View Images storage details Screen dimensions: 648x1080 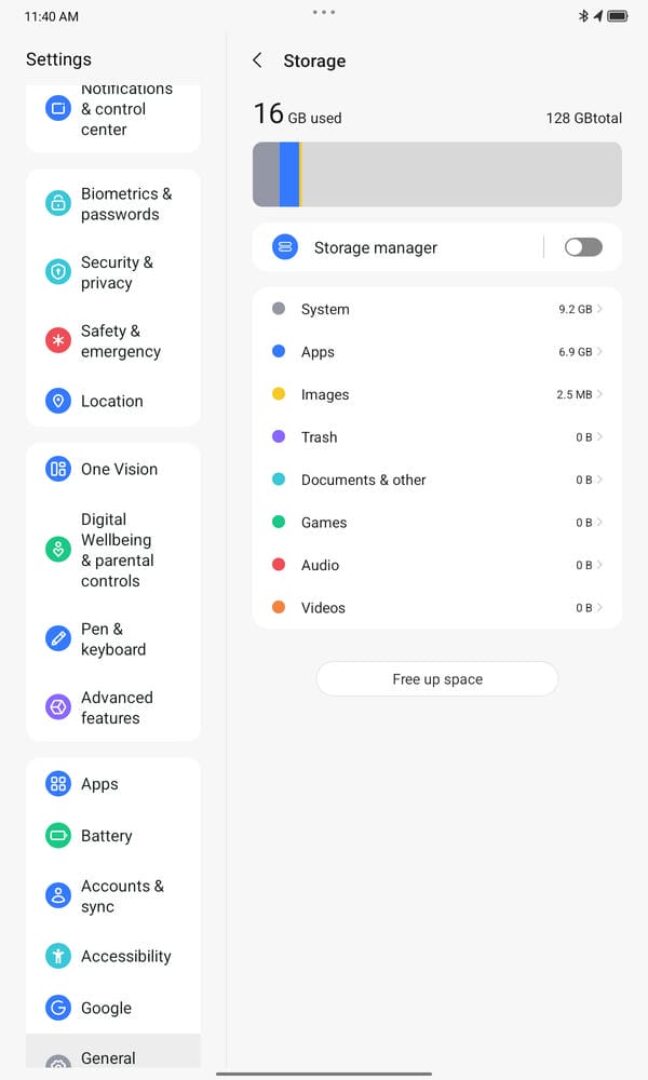pos(437,395)
